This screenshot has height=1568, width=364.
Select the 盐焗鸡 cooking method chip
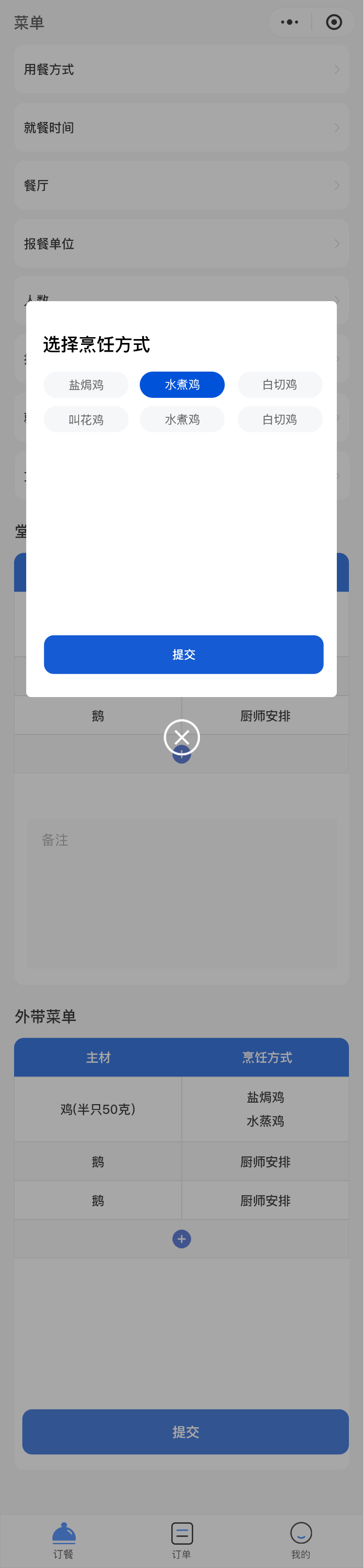click(x=86, y=385)
